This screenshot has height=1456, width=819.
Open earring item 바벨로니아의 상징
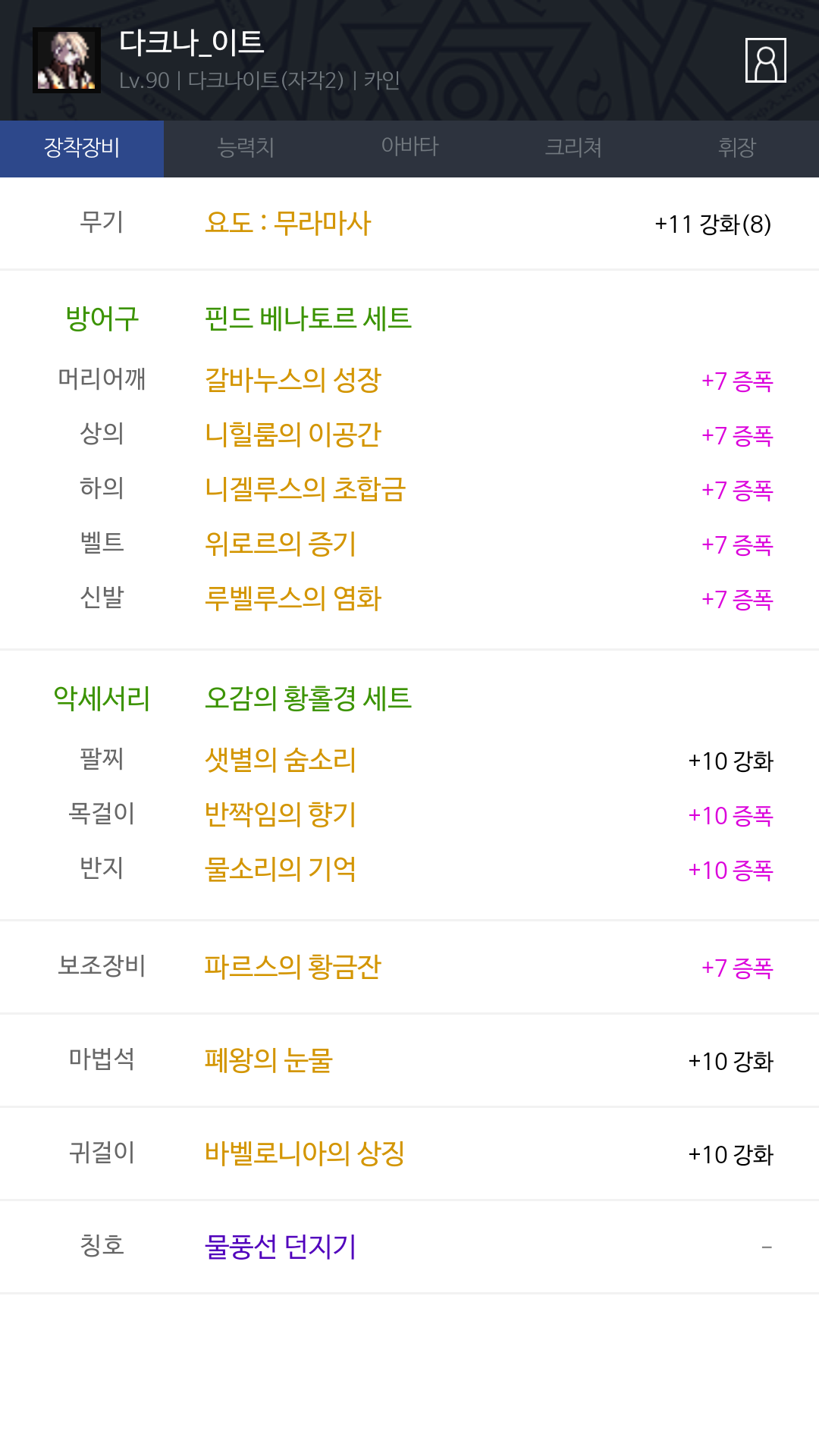(x=305, y=1153)
